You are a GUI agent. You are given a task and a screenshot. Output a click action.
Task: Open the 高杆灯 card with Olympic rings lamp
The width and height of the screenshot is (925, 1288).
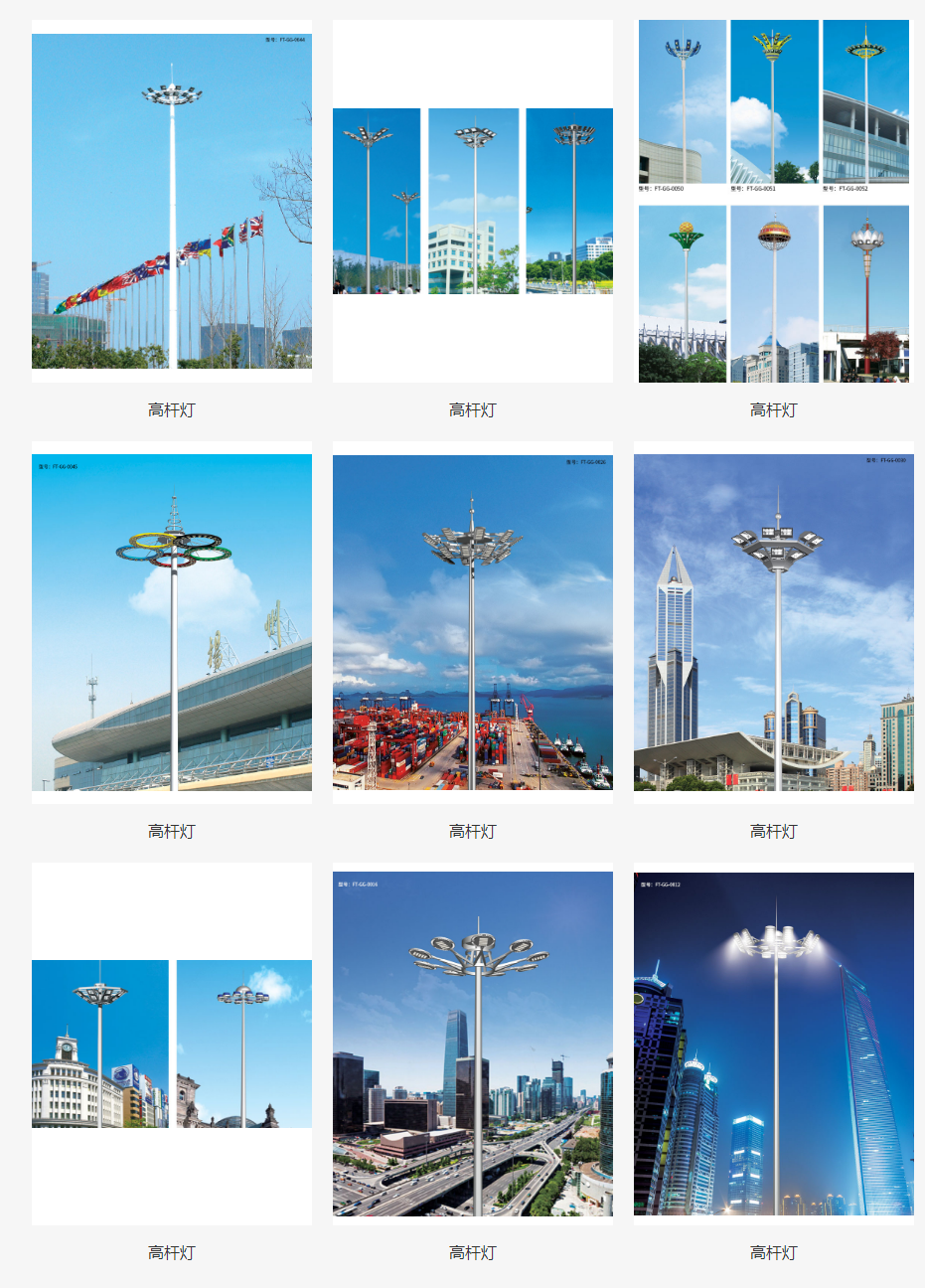pyautogui.click(x=172, y=622)
